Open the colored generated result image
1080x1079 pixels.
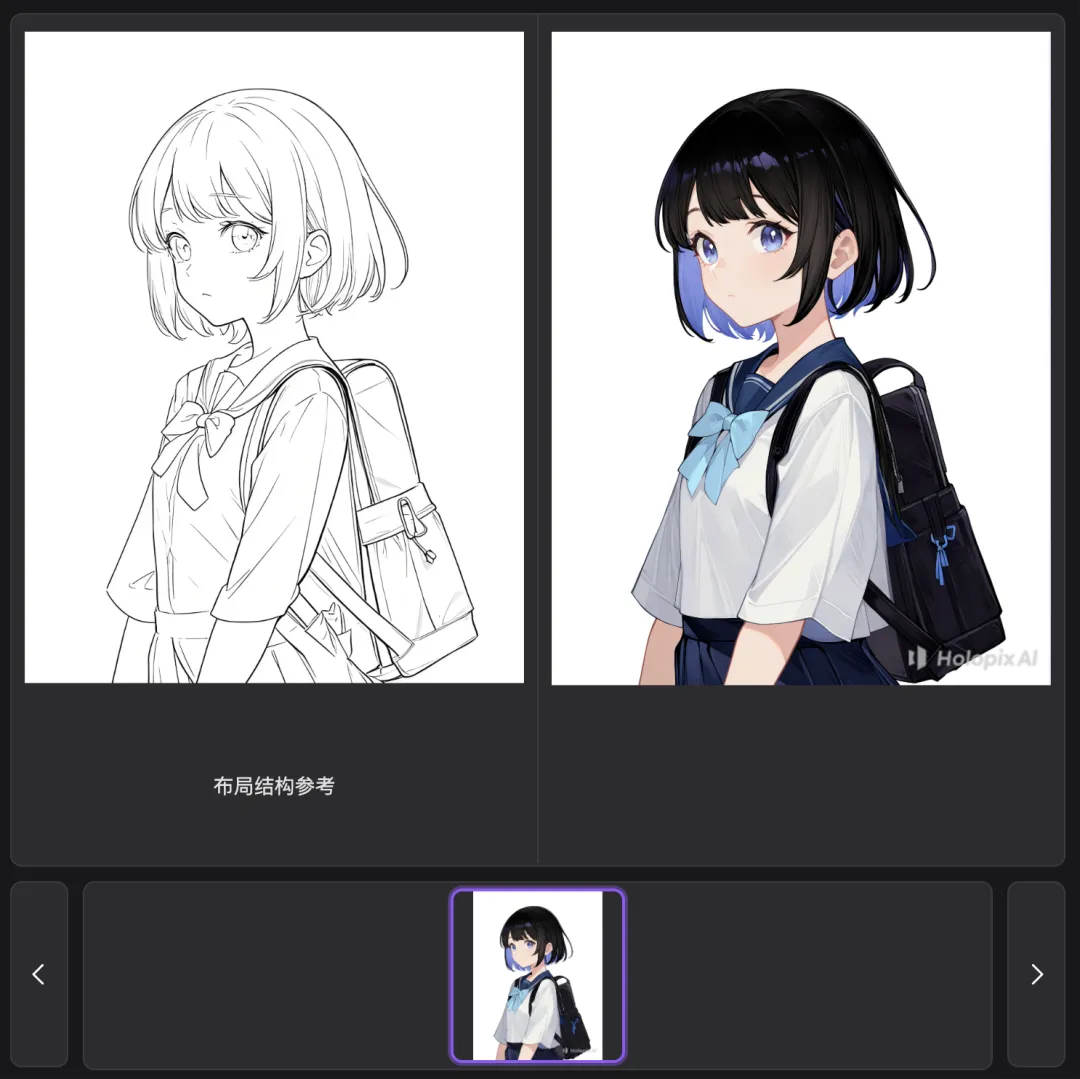(x=800, y=357)
